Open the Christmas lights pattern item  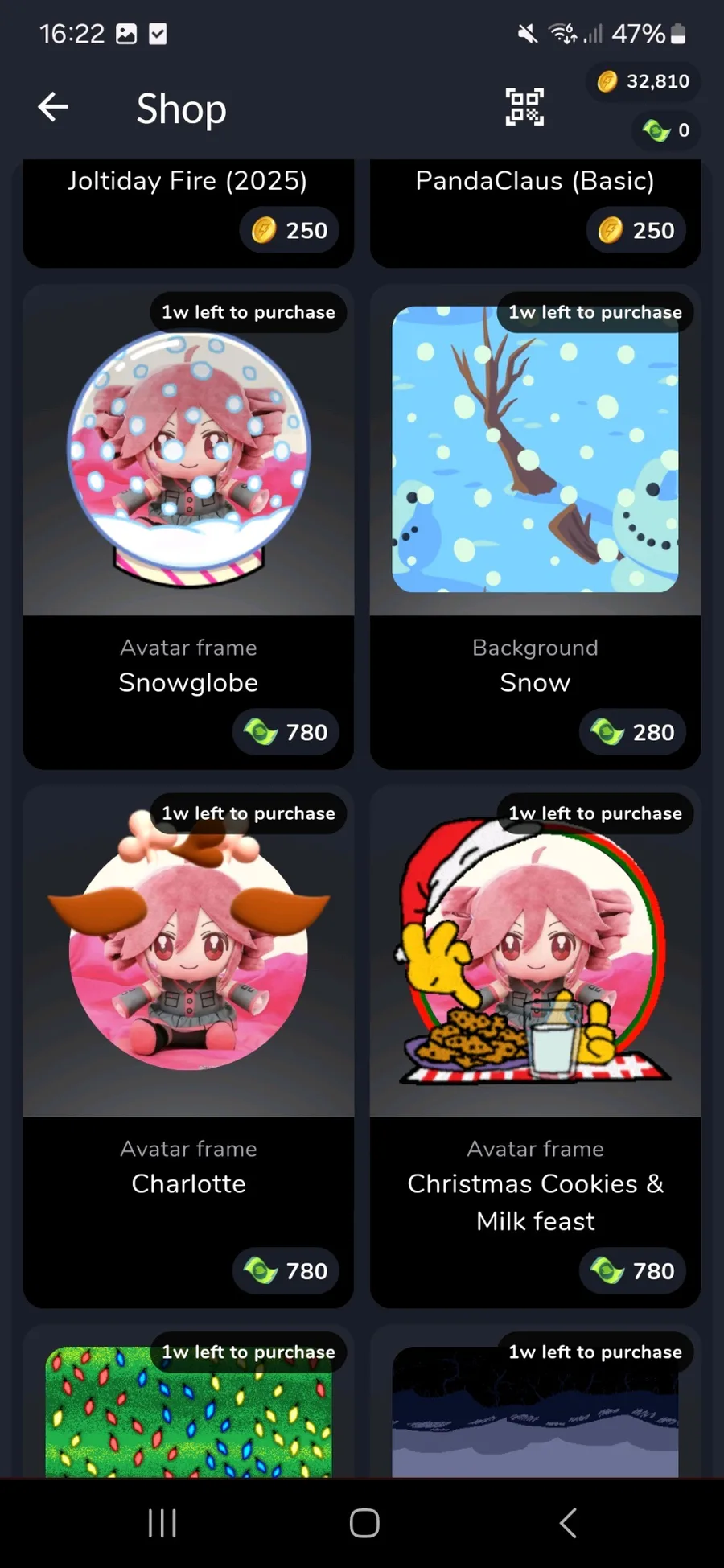point(187,1416)
